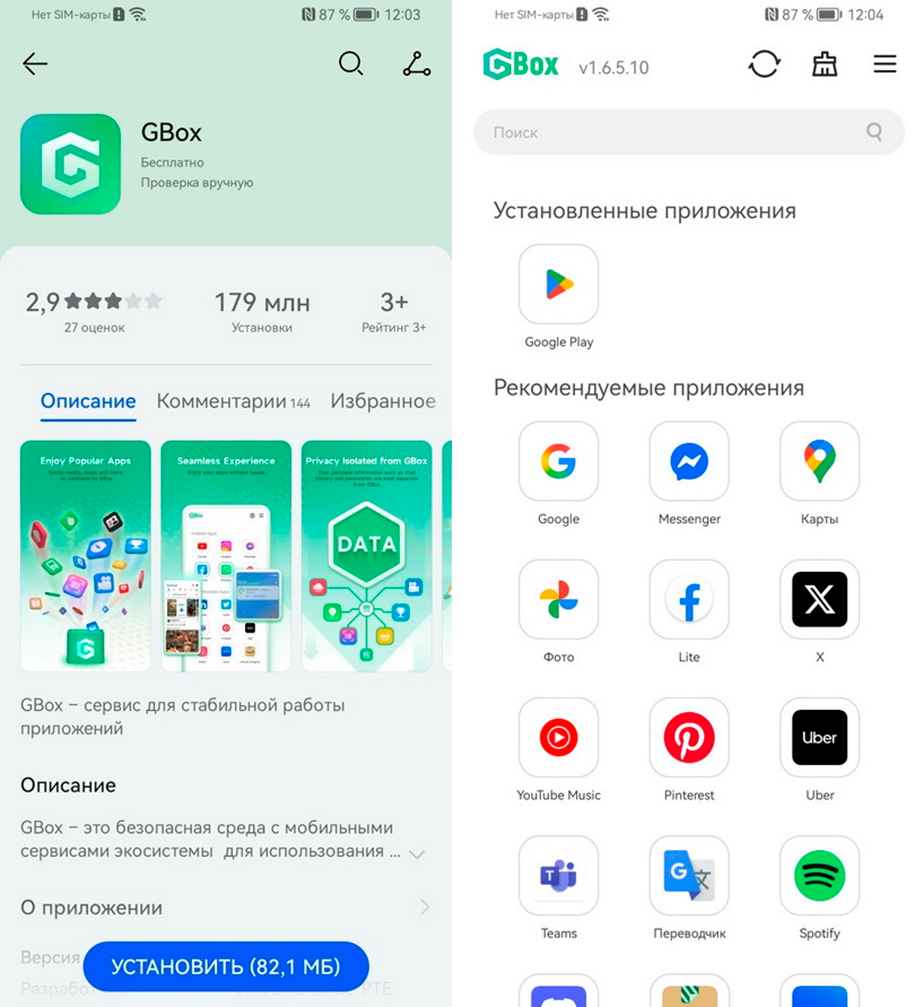Viewport: 915px width, 1007px height.
Task: Open the GBox hamburger menu
Action: [x=885, y=65]
